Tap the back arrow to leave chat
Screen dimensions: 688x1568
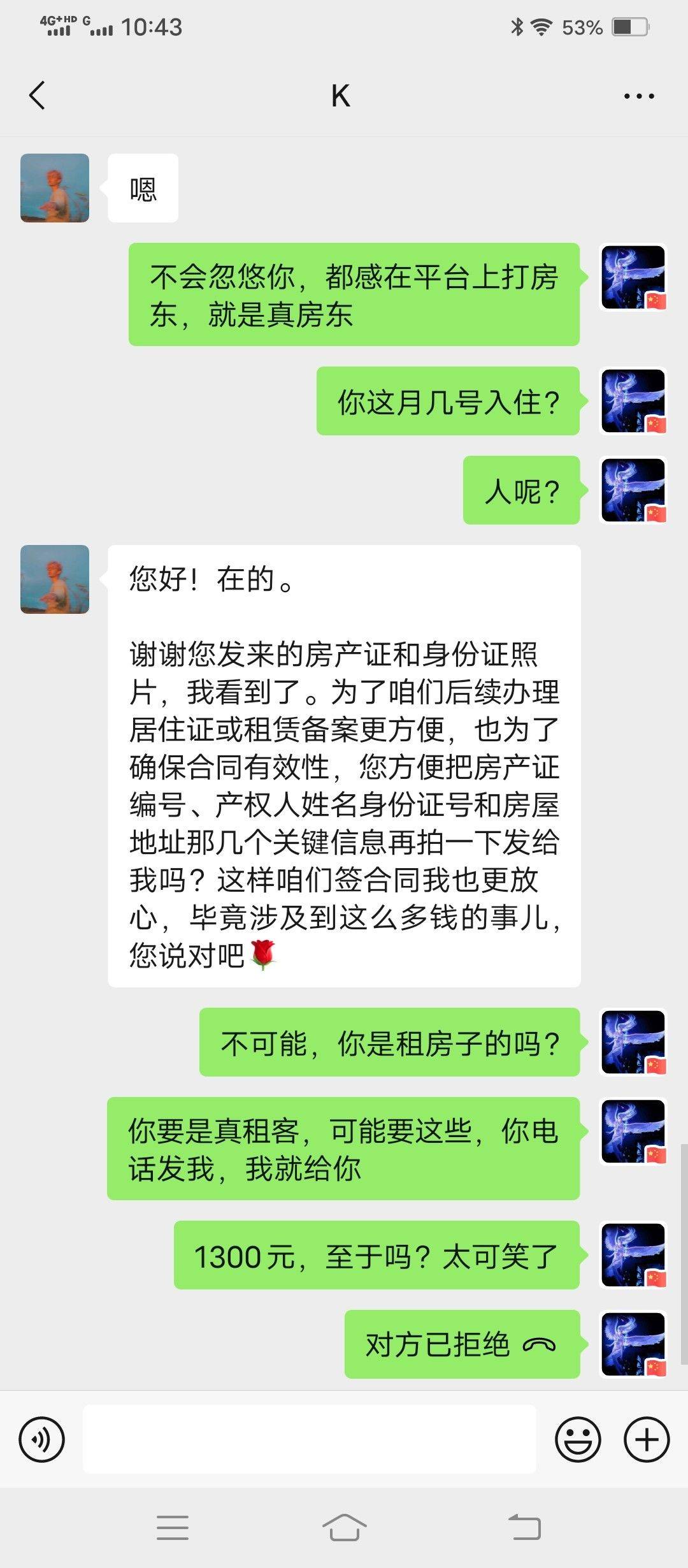point(36,96)
